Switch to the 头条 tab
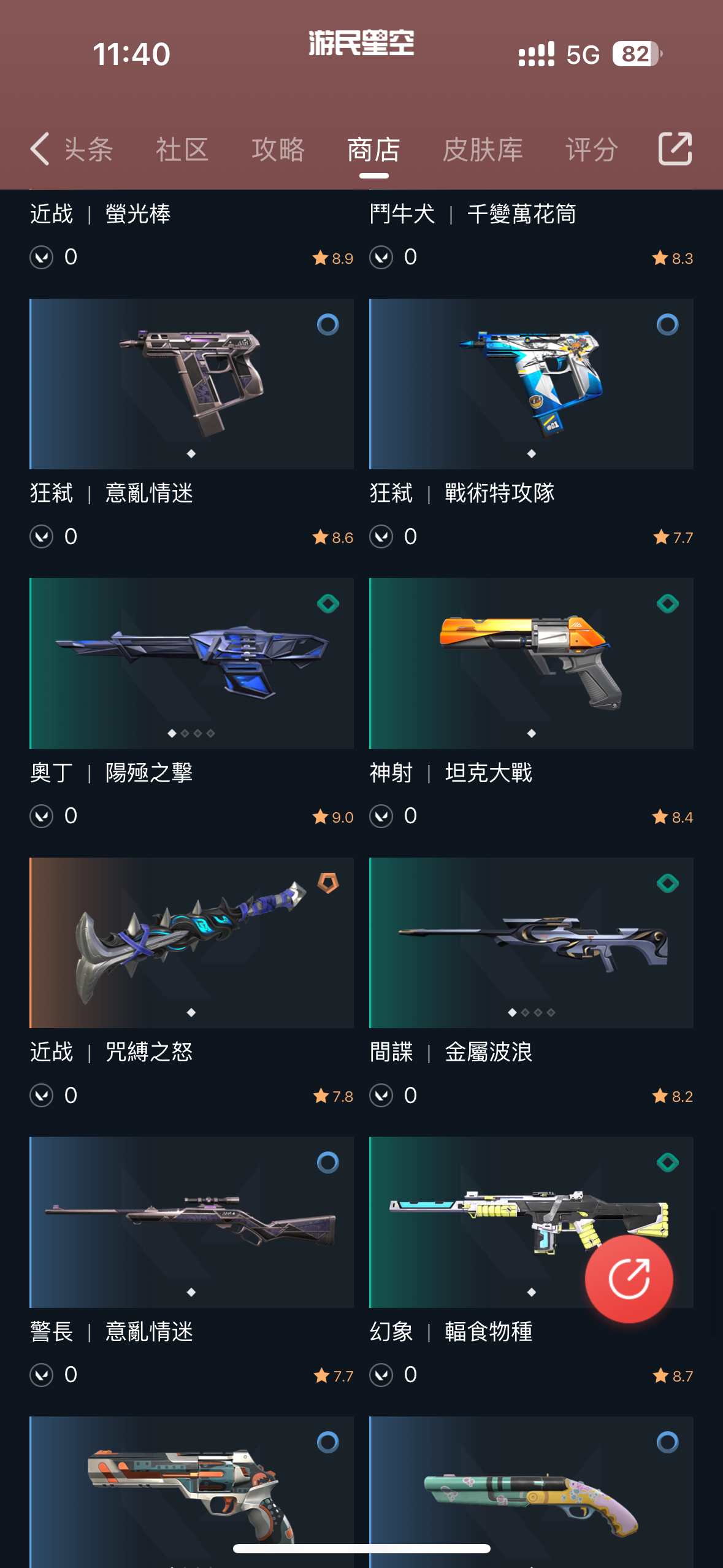Image resolution: width=723 pixels, height=1568 pixels. (89, 150)
